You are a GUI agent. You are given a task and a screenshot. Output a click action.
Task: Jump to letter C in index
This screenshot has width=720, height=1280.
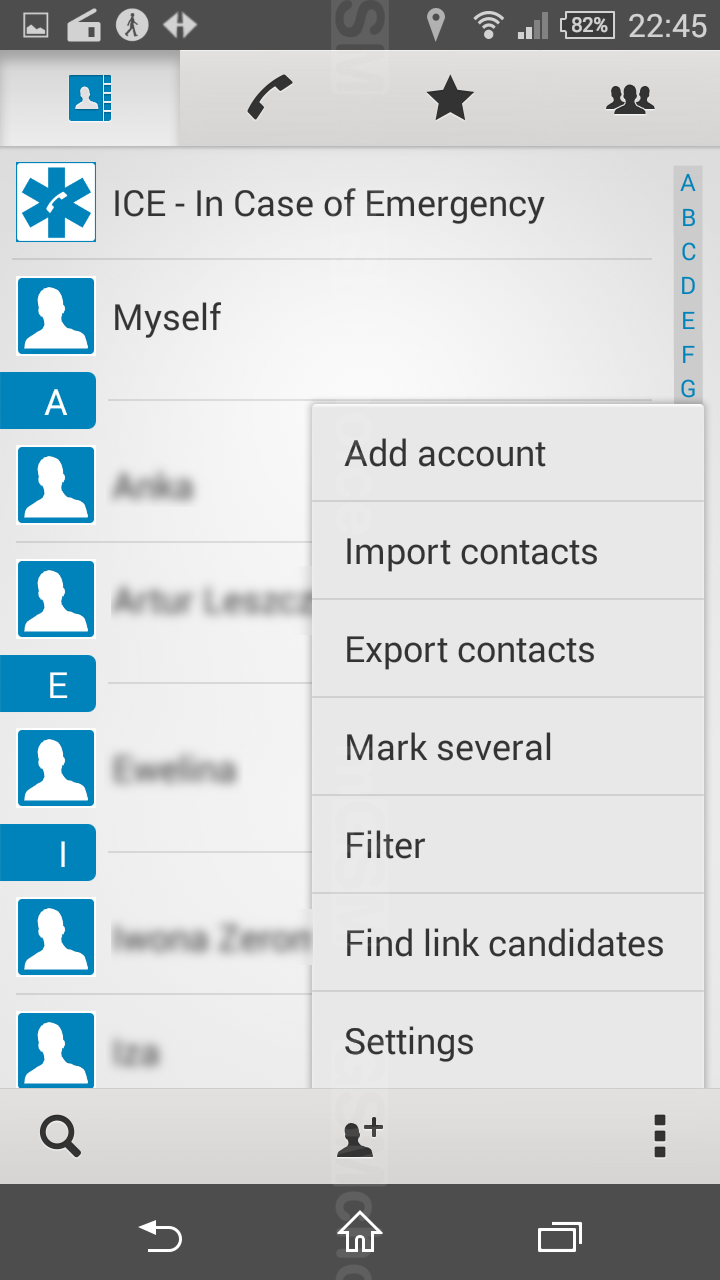point(688,252)
